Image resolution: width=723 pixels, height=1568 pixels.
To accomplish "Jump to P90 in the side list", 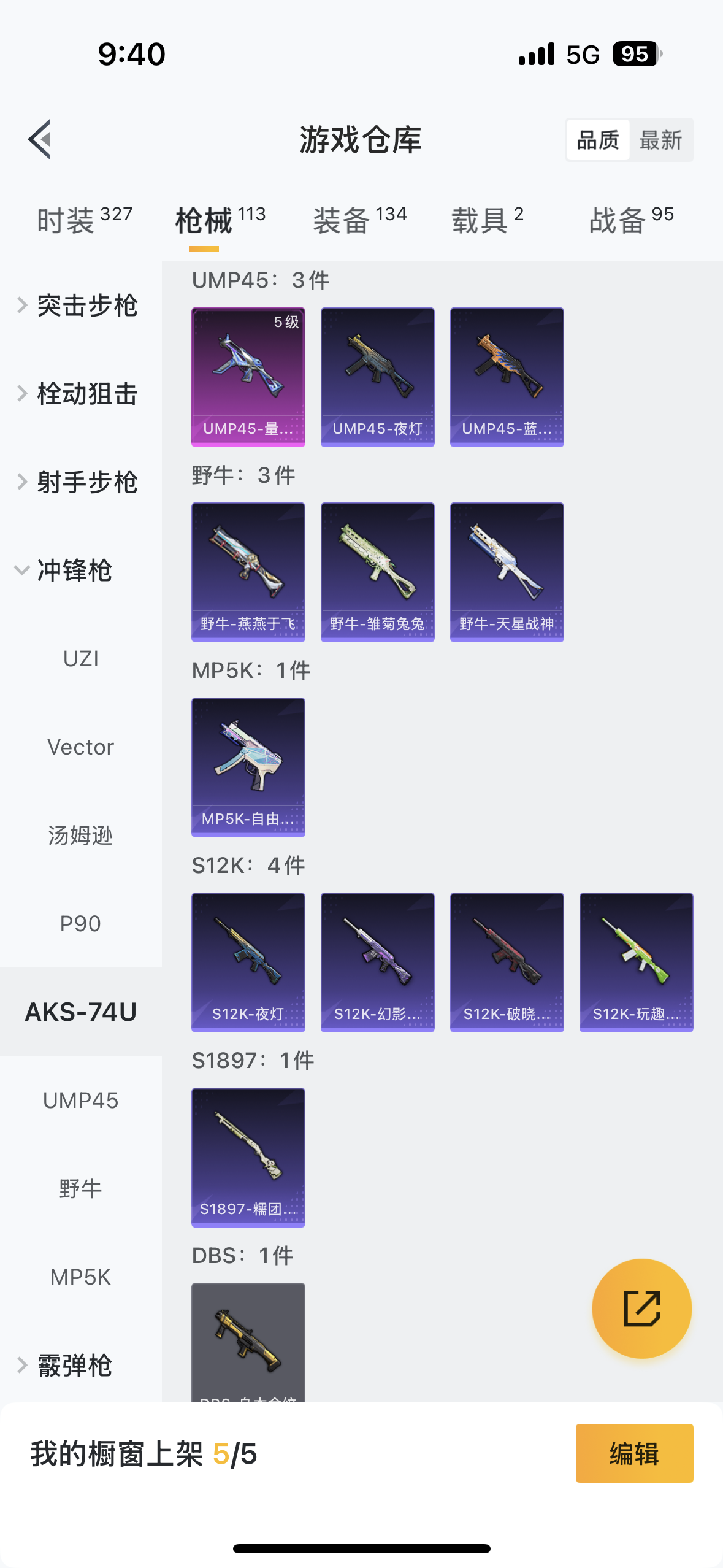I will coord(81,924).
